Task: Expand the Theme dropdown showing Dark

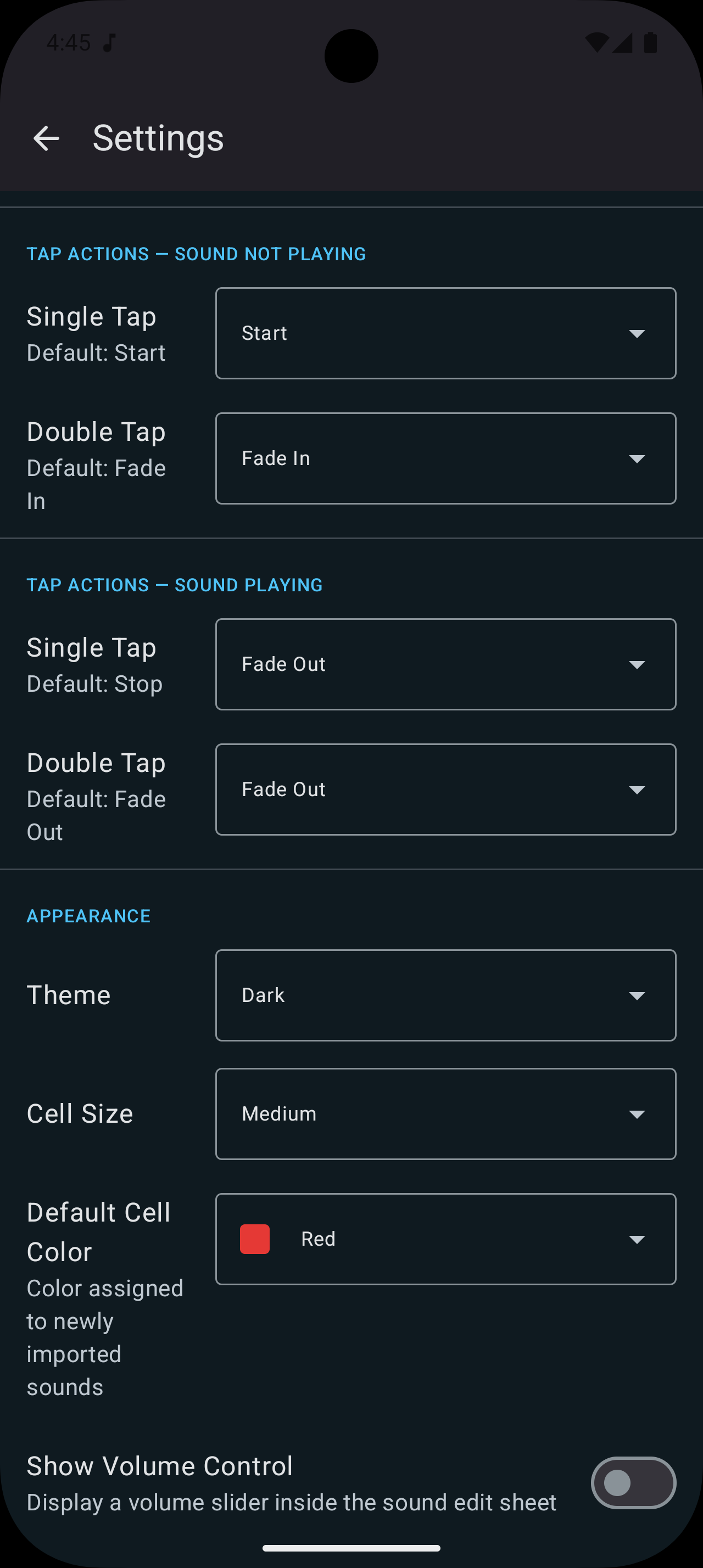Action: [x=445, y=995]
